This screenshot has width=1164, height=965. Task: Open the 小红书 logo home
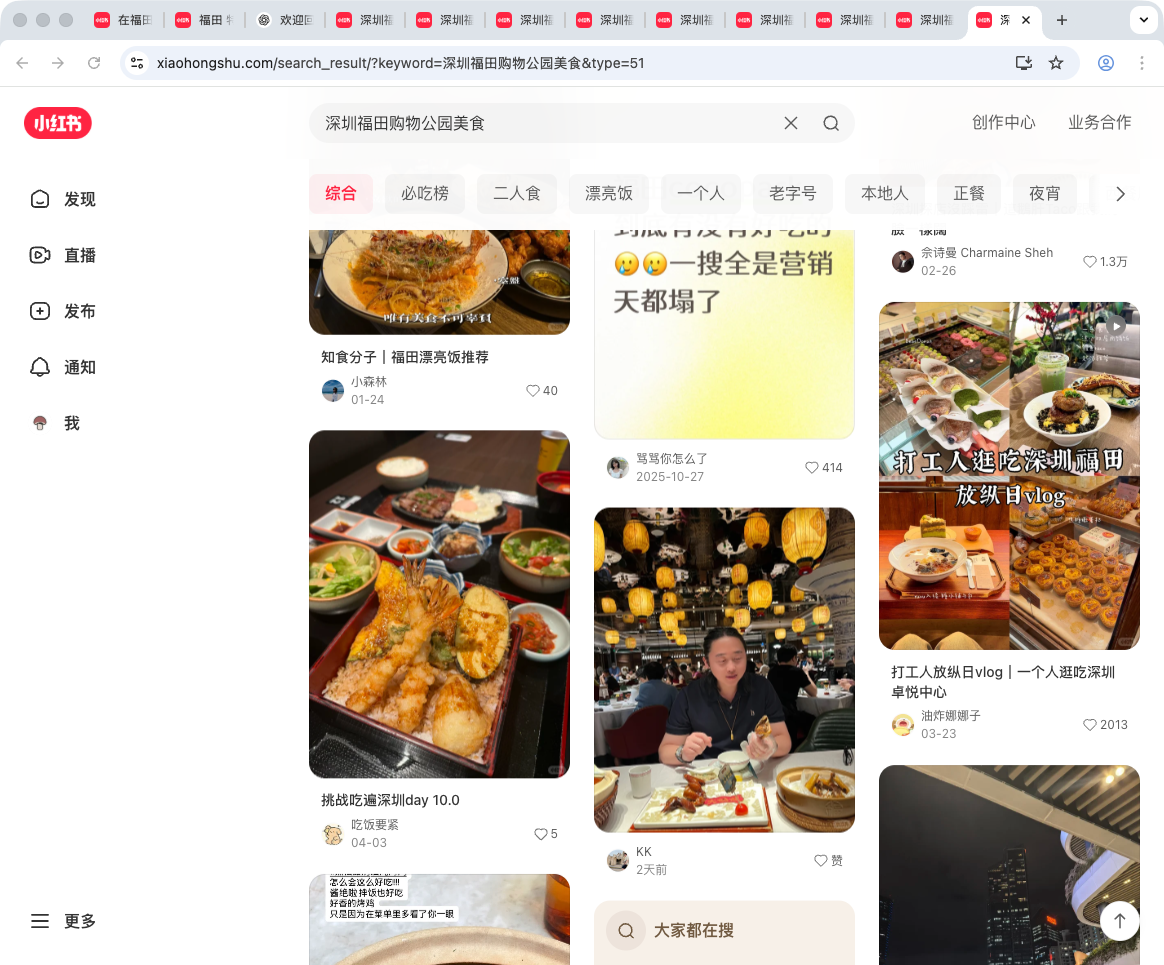point(58,123)
